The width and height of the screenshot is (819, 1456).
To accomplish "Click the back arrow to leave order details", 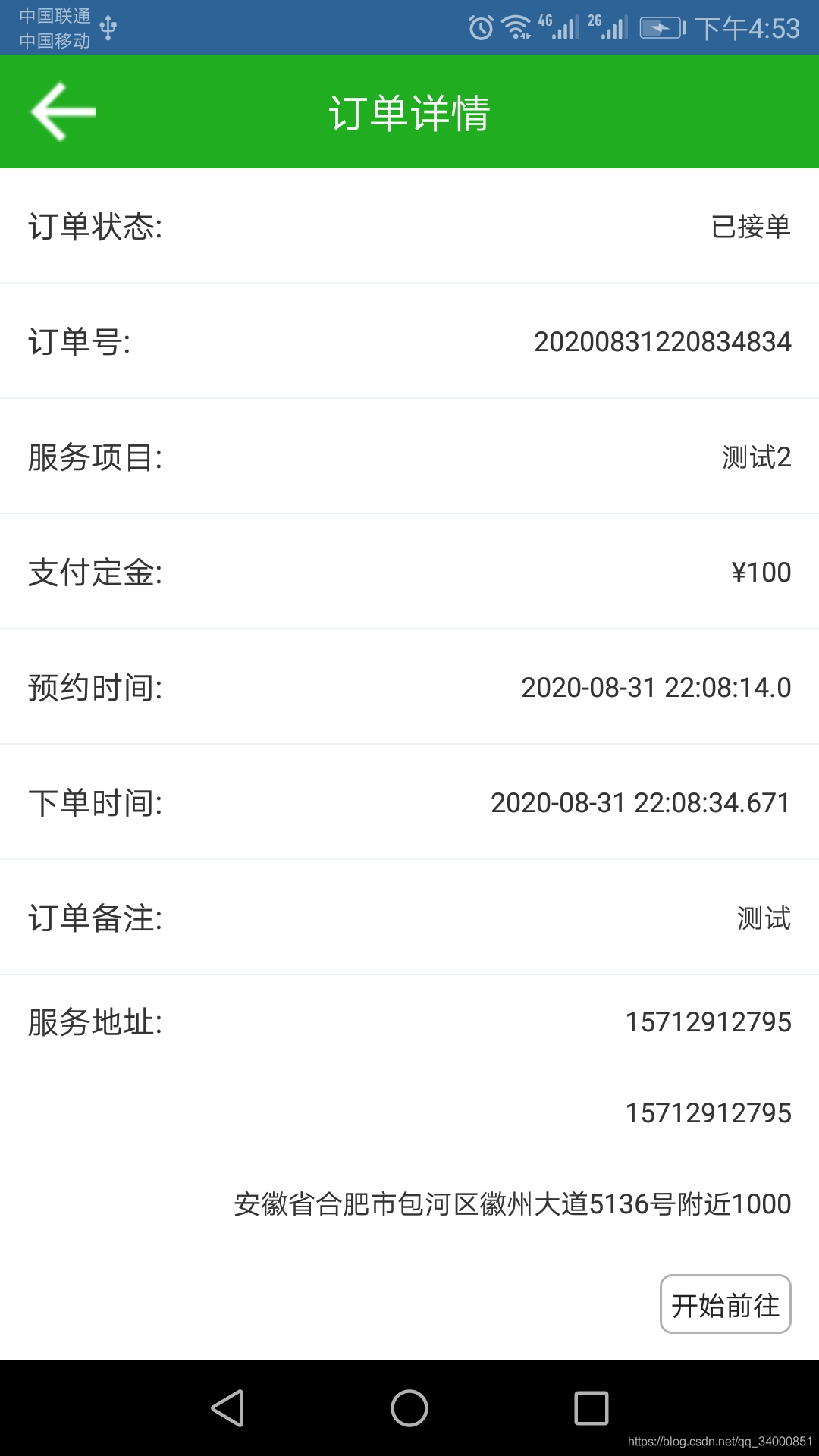I will tap(64, 111).
